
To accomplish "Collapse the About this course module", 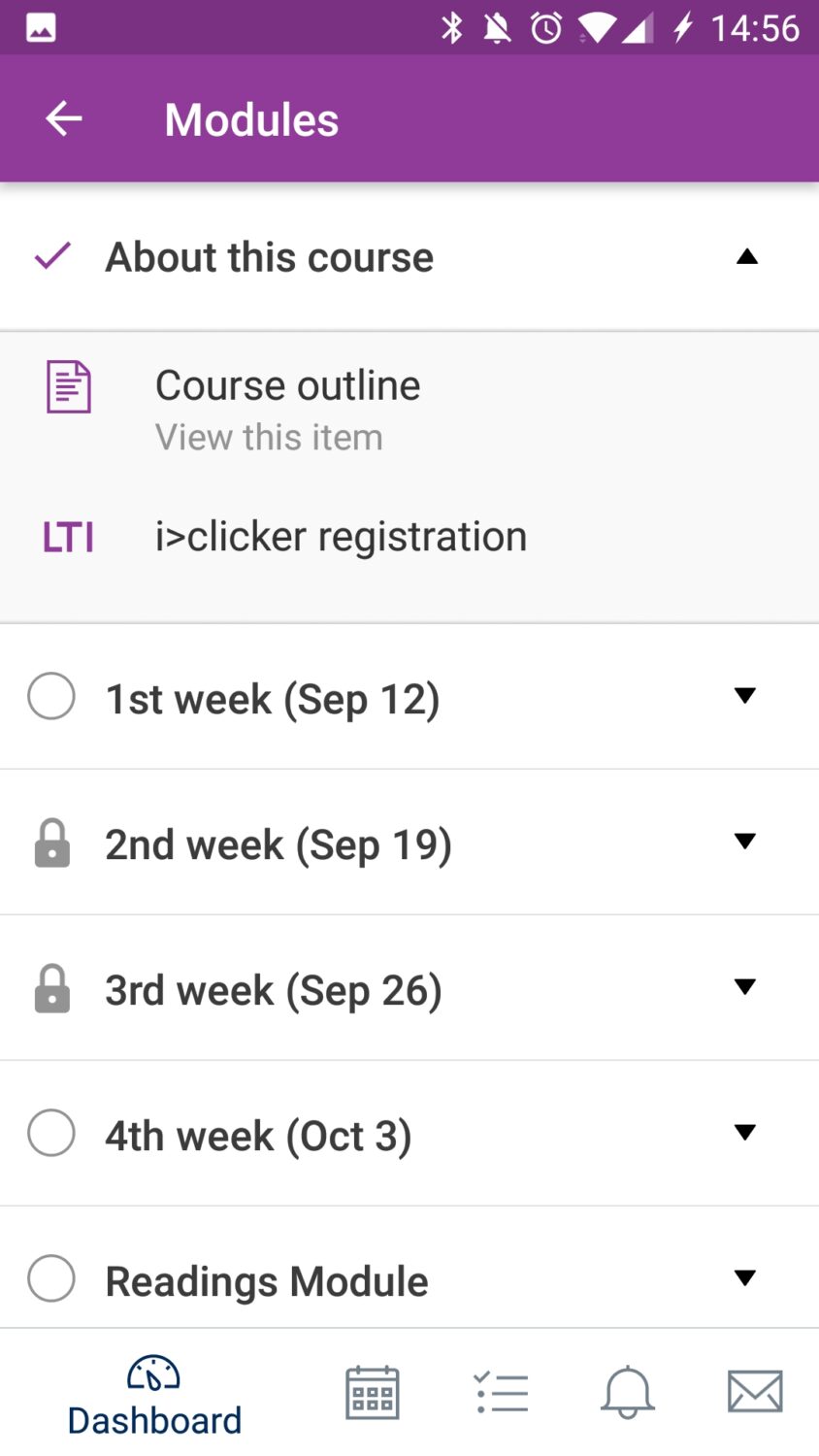I will [x=747, y=256].
